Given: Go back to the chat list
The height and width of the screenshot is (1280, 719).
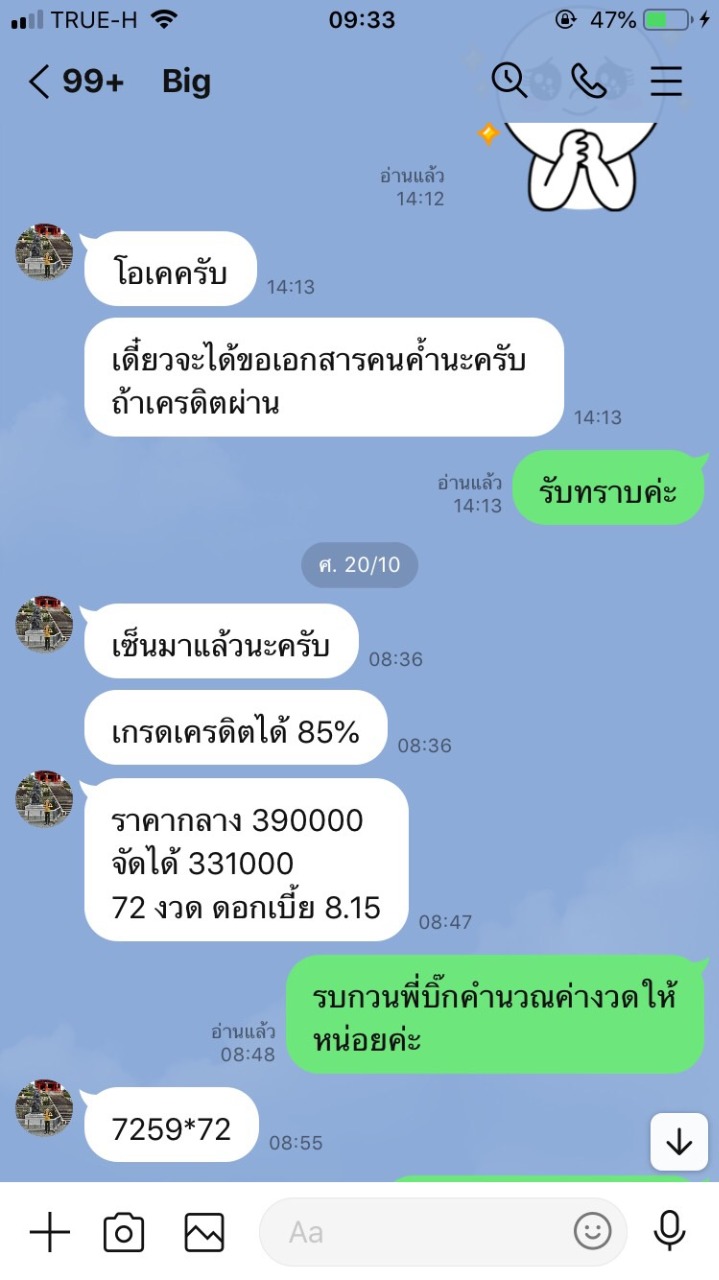Looking at the screenshot, I should point(40,82).
